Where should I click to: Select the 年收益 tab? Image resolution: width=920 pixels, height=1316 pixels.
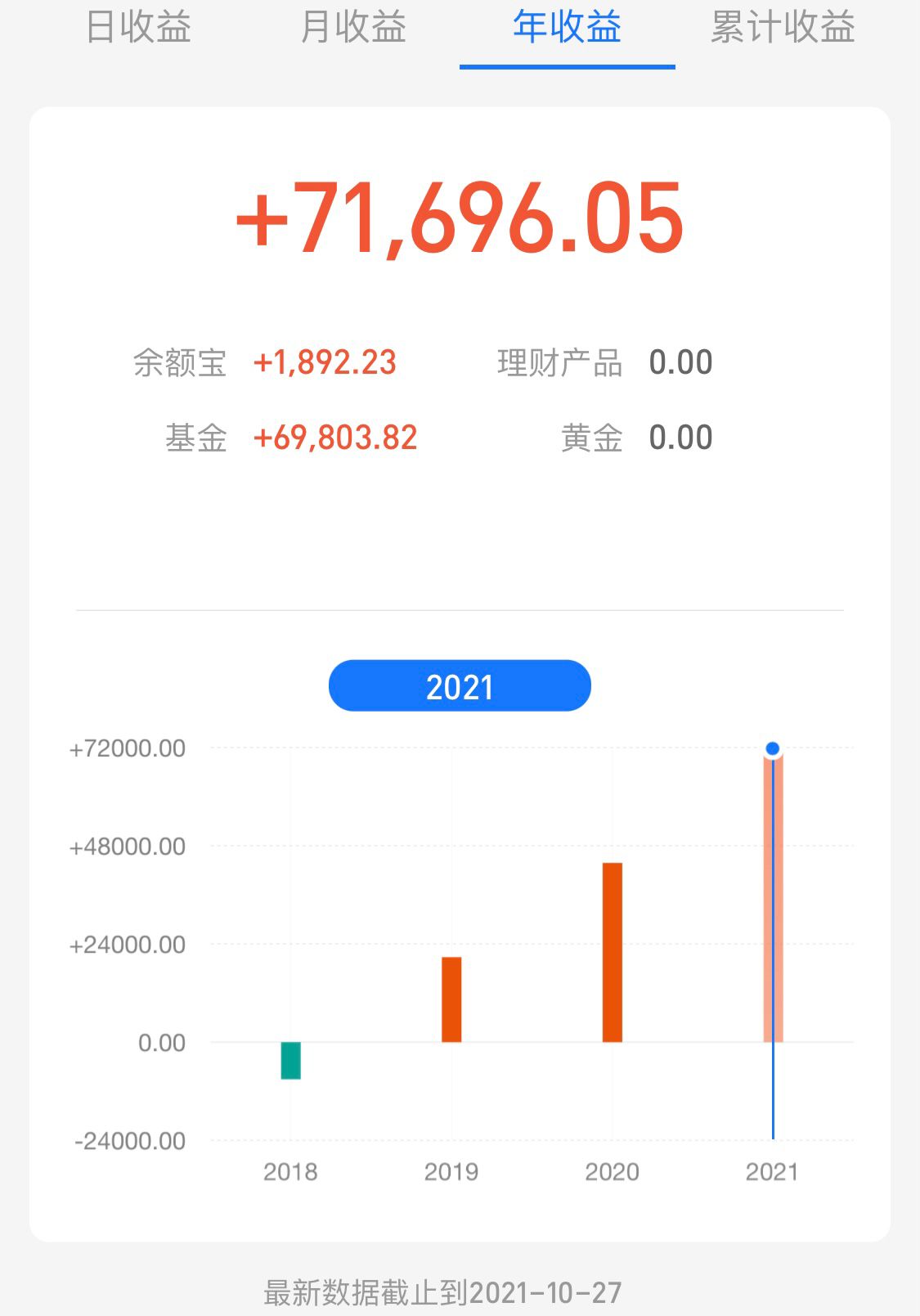[568, 28]
